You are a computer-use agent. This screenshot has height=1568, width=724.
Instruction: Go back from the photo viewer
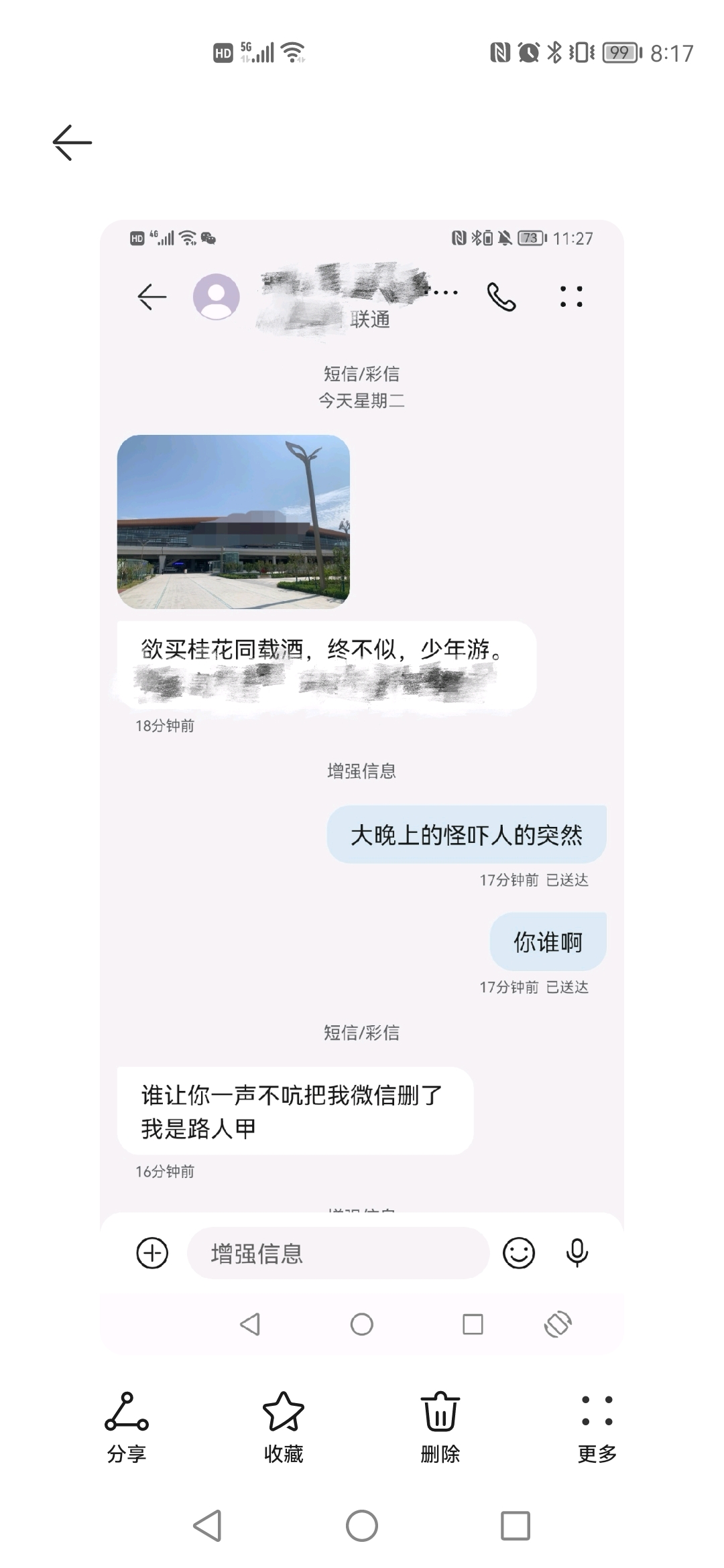(x=72, y=142)
